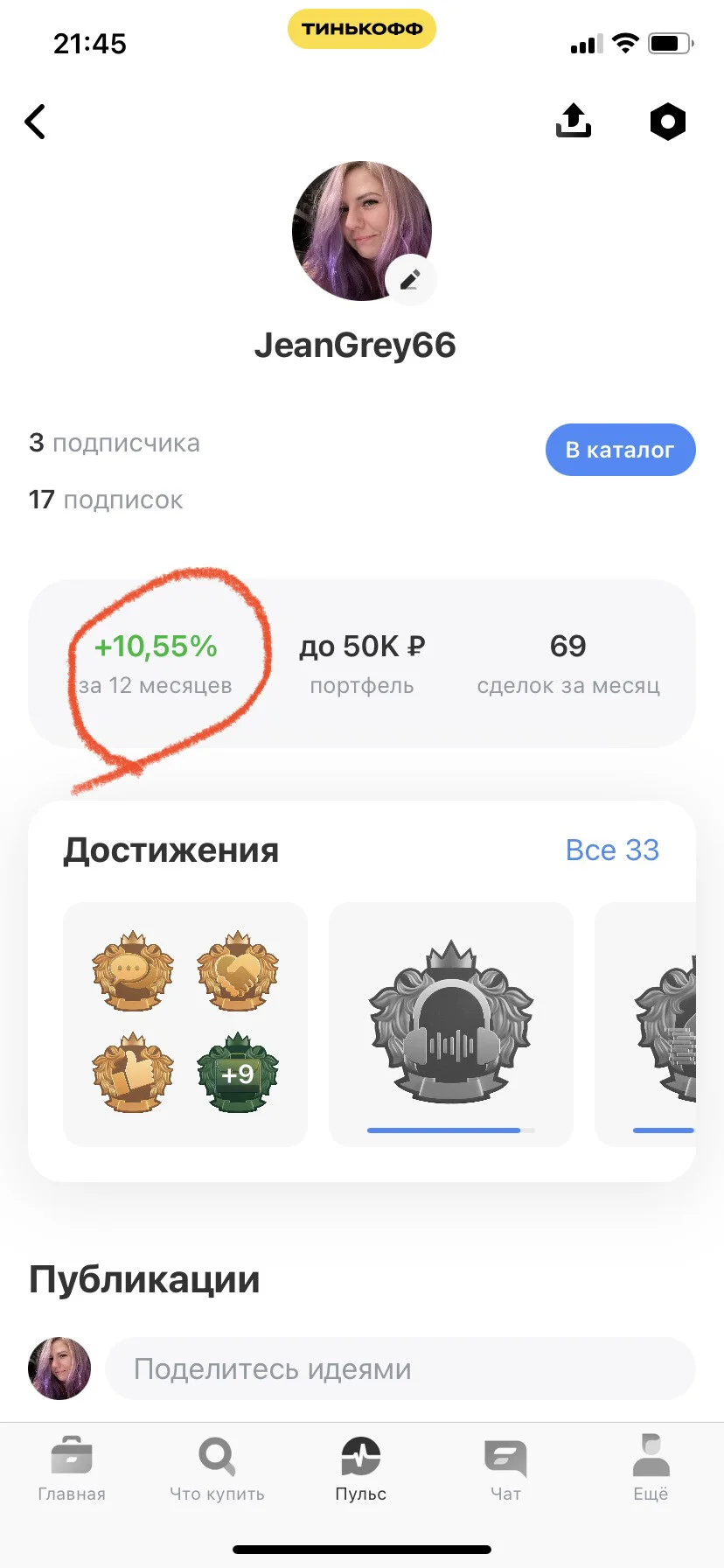This screenshot has width=724, height=1568.
Task: View all achievements via Все 33
Action: pos(612,850)
